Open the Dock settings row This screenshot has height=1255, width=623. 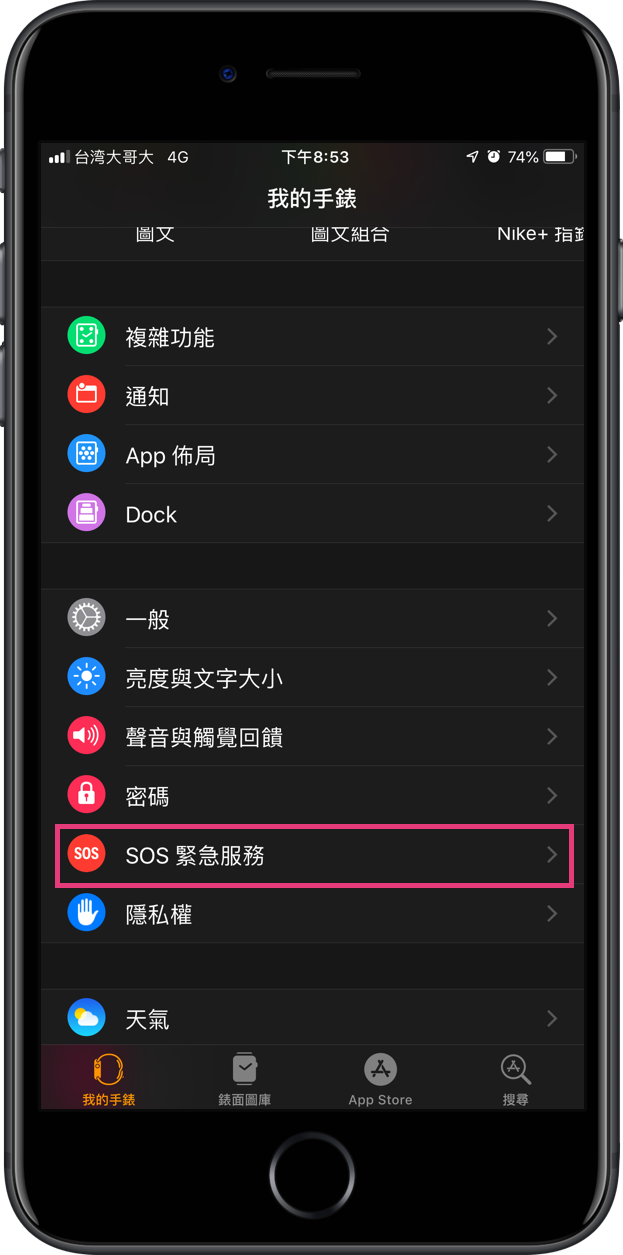tap(312, 514)
